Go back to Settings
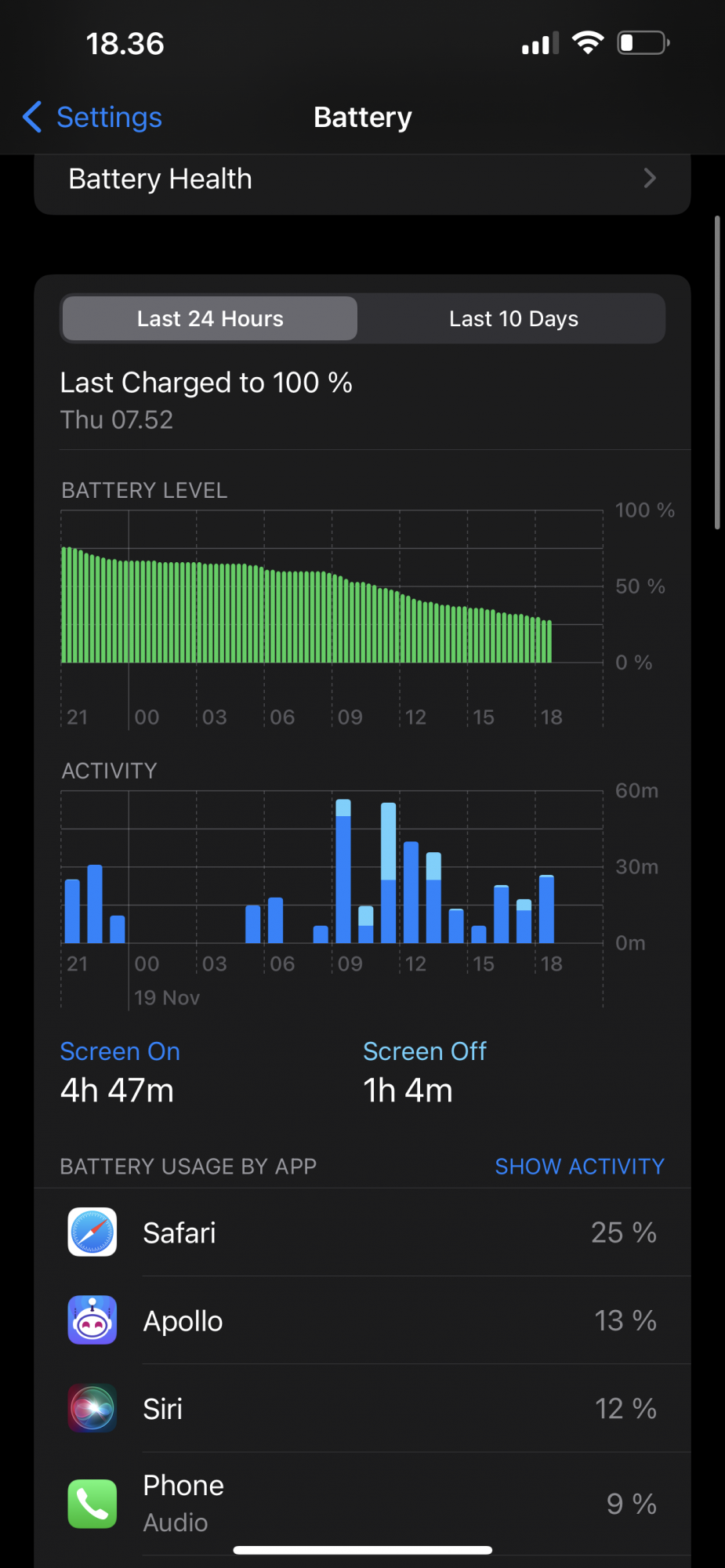 point(93,118)
